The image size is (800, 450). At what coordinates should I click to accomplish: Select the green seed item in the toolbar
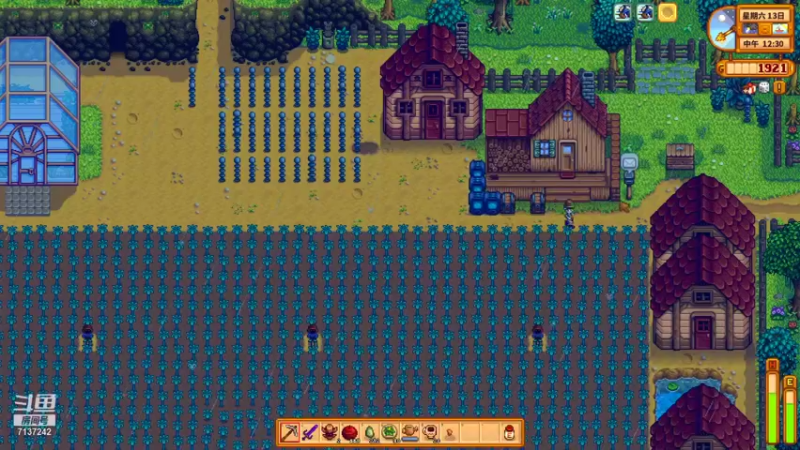click(369, 433)
